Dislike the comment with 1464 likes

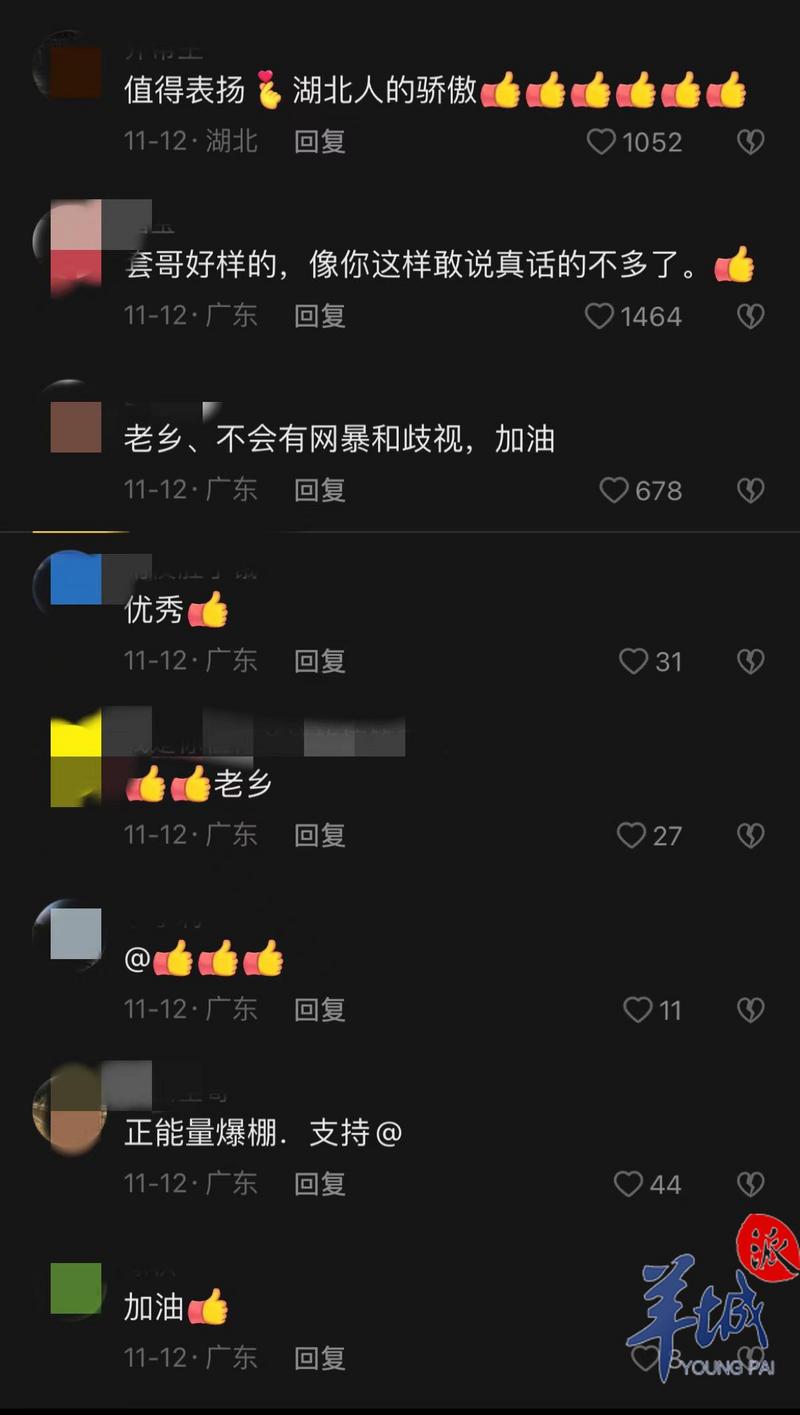point(750,317)
